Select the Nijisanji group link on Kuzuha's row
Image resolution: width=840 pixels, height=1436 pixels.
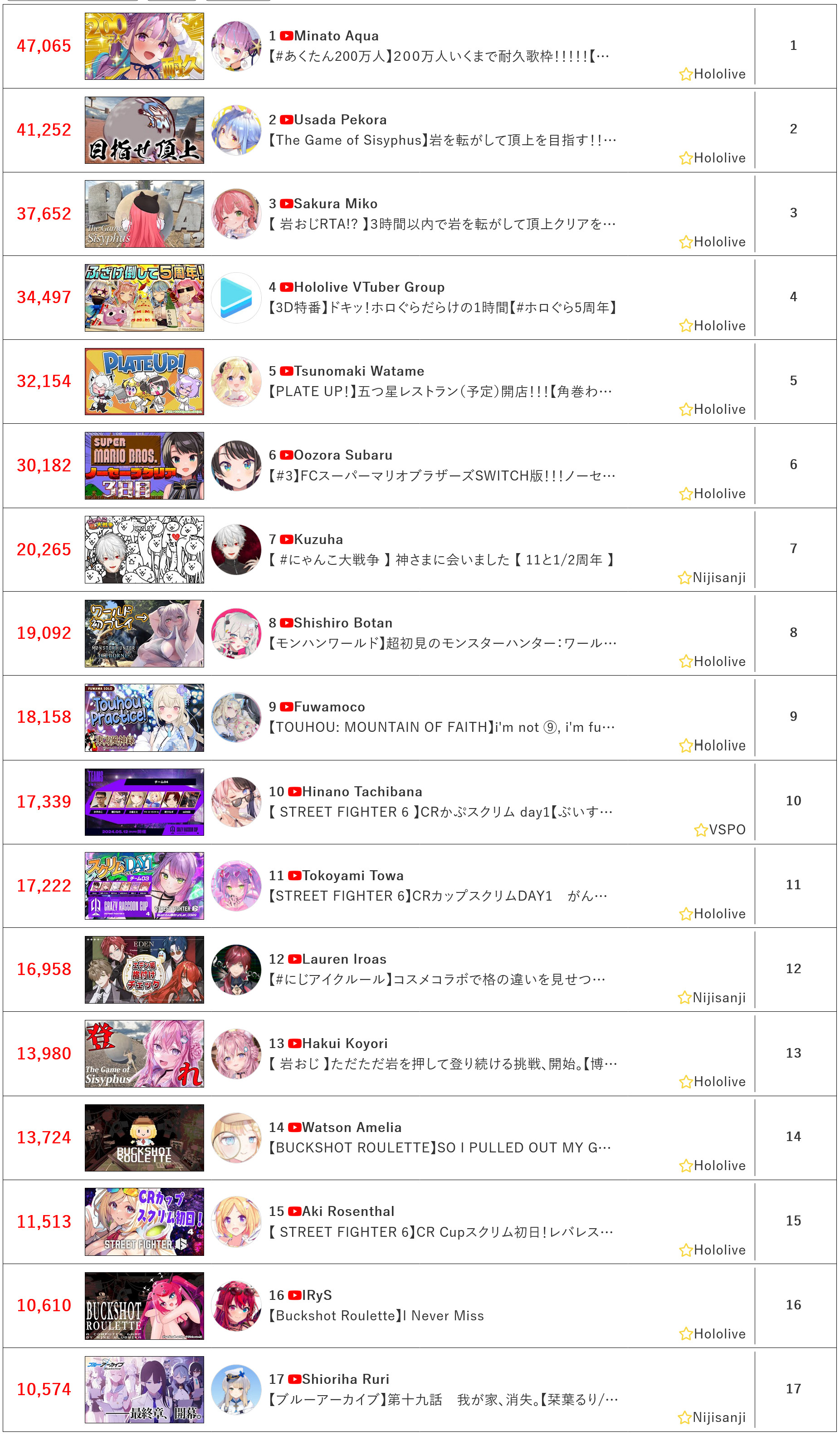click(712, 577)
